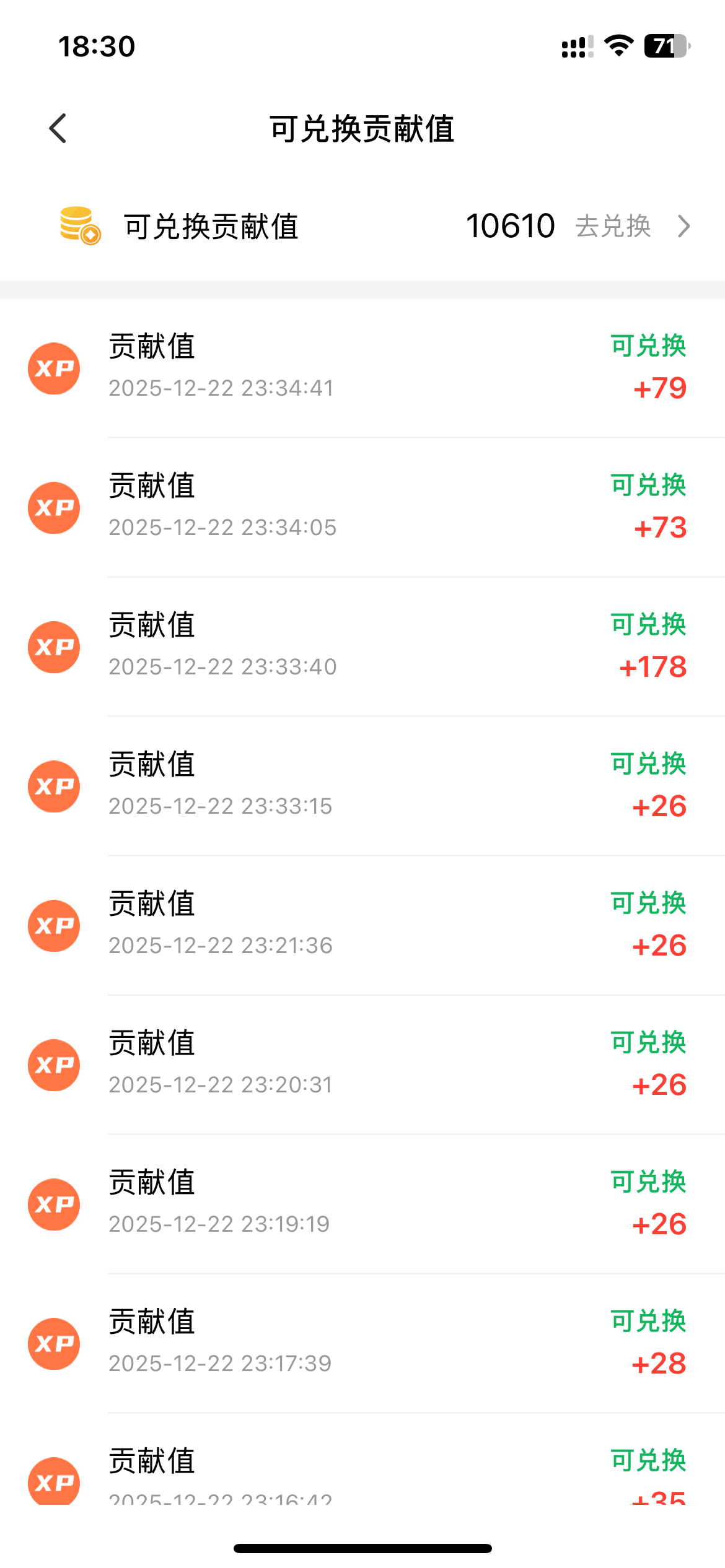Click the XP badge on the 23:20:31 record
The image size is (725, 1568).
[54, 1065]
